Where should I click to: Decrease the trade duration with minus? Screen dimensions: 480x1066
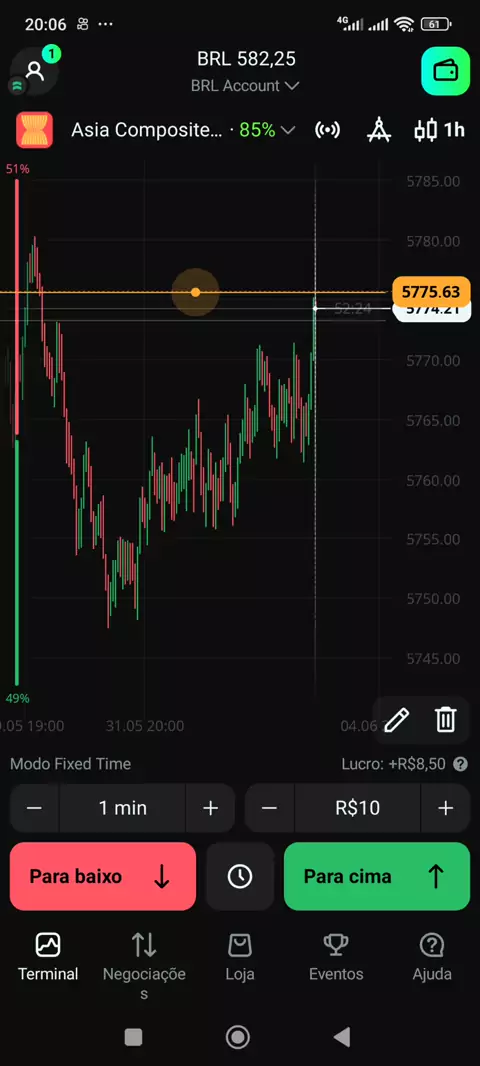pos(35,808)
